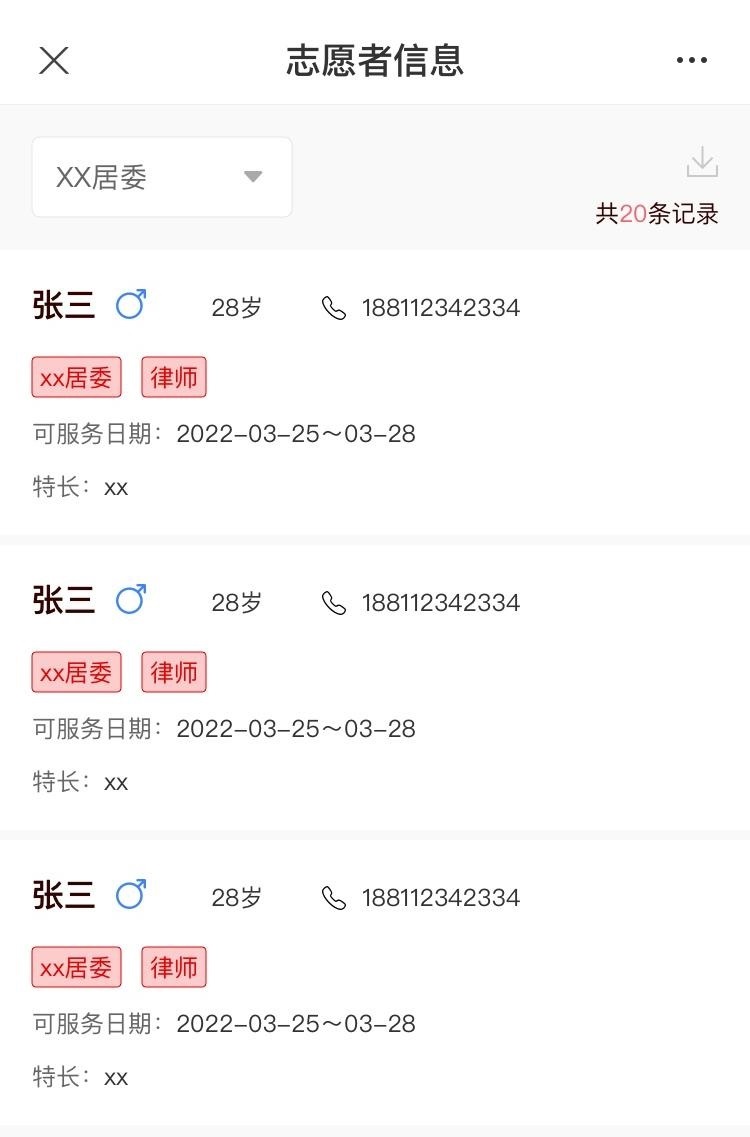Viewport: 750px width, 1137px height.
Task: Expand the XX居委 dropdown
Action: (x=162, y=177)
